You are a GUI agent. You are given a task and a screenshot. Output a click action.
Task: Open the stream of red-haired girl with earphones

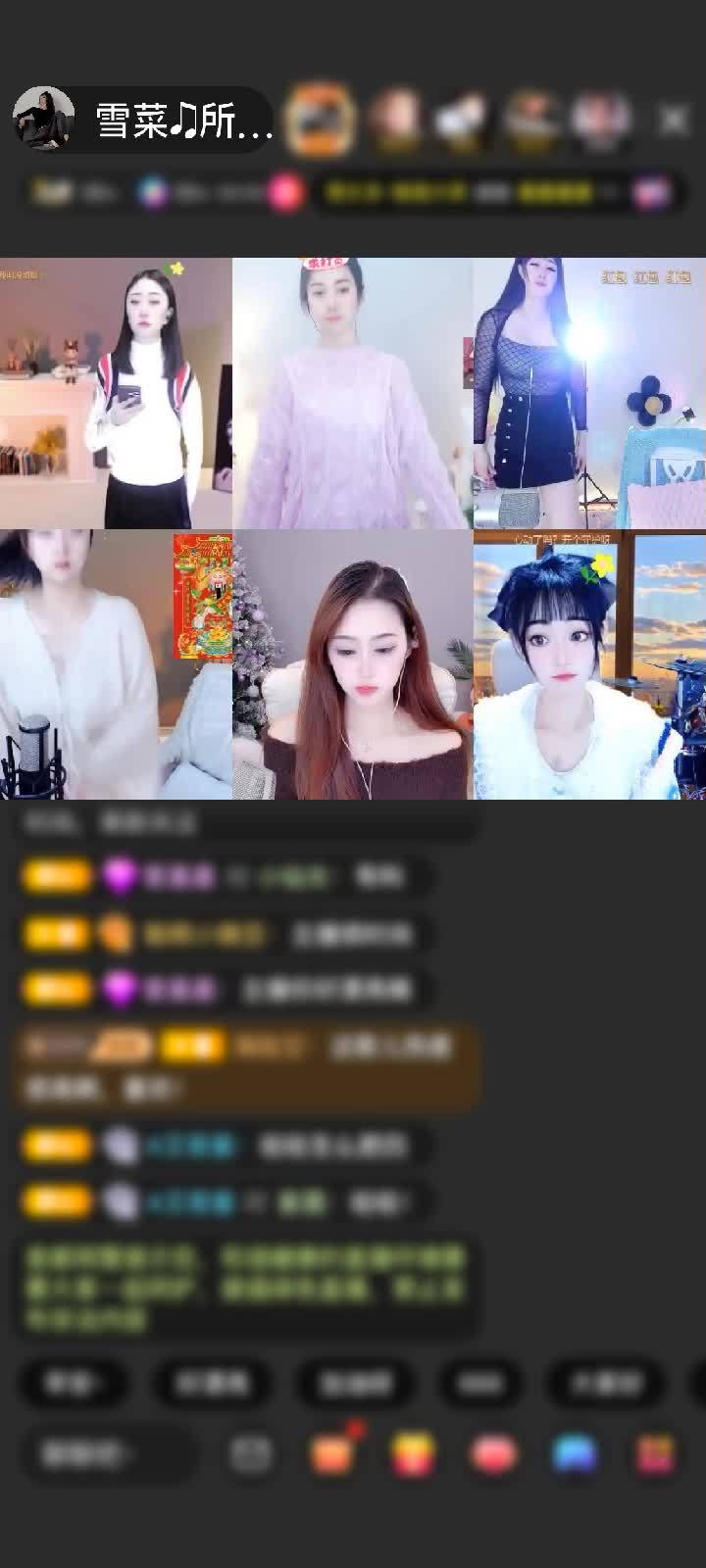[x=352, y=664]
